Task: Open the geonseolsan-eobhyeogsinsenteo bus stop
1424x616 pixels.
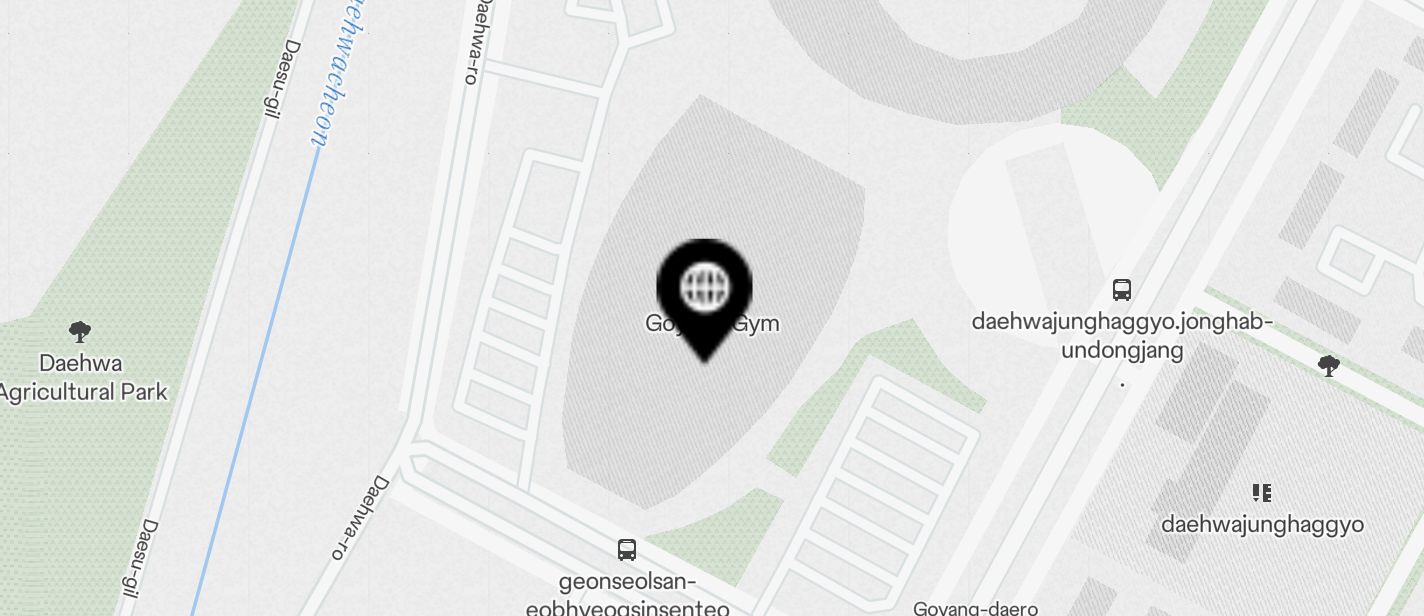Action: pos(627,550)
